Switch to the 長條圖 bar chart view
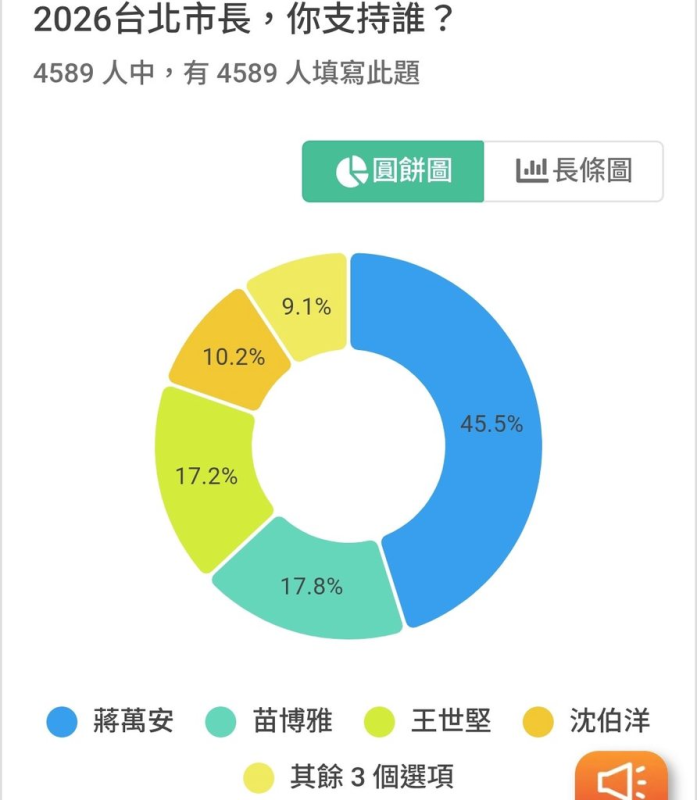This screenshot has width=697, height=800. [574, 171]
